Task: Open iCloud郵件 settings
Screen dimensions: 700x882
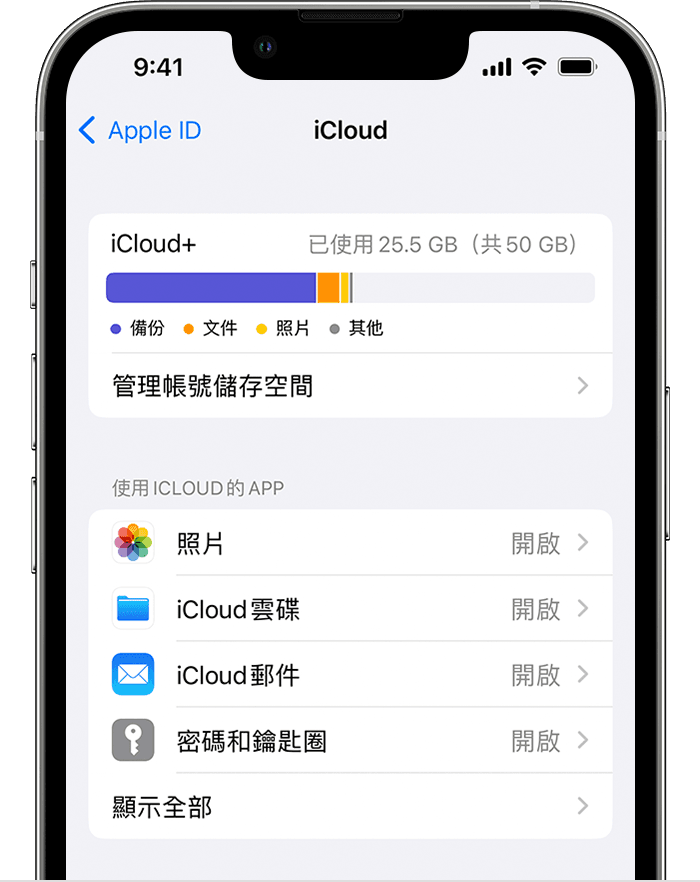Action: click(350, 675)
